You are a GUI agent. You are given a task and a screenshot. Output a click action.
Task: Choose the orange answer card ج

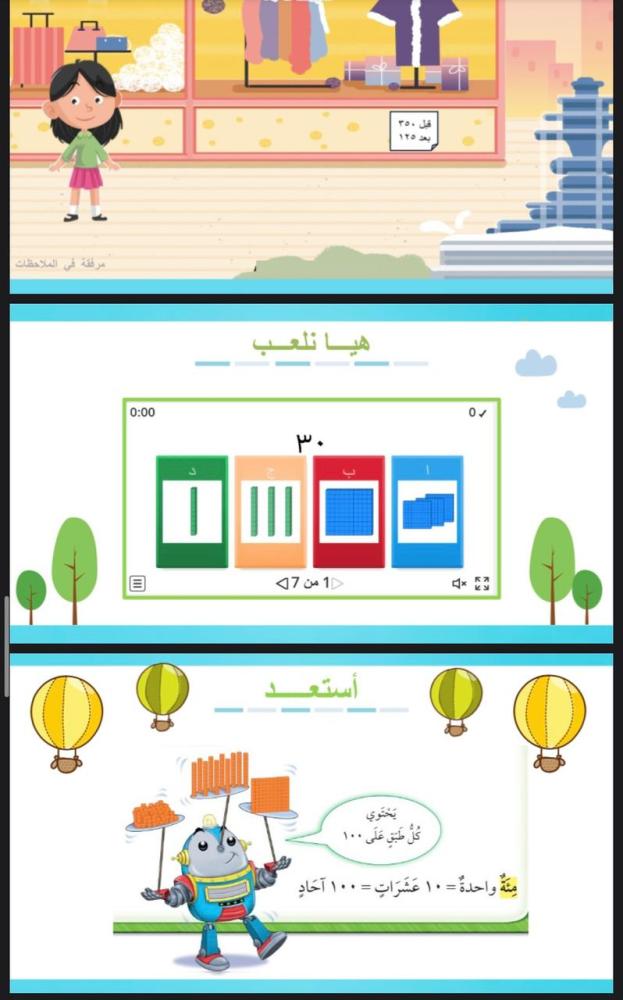(270, 512)
